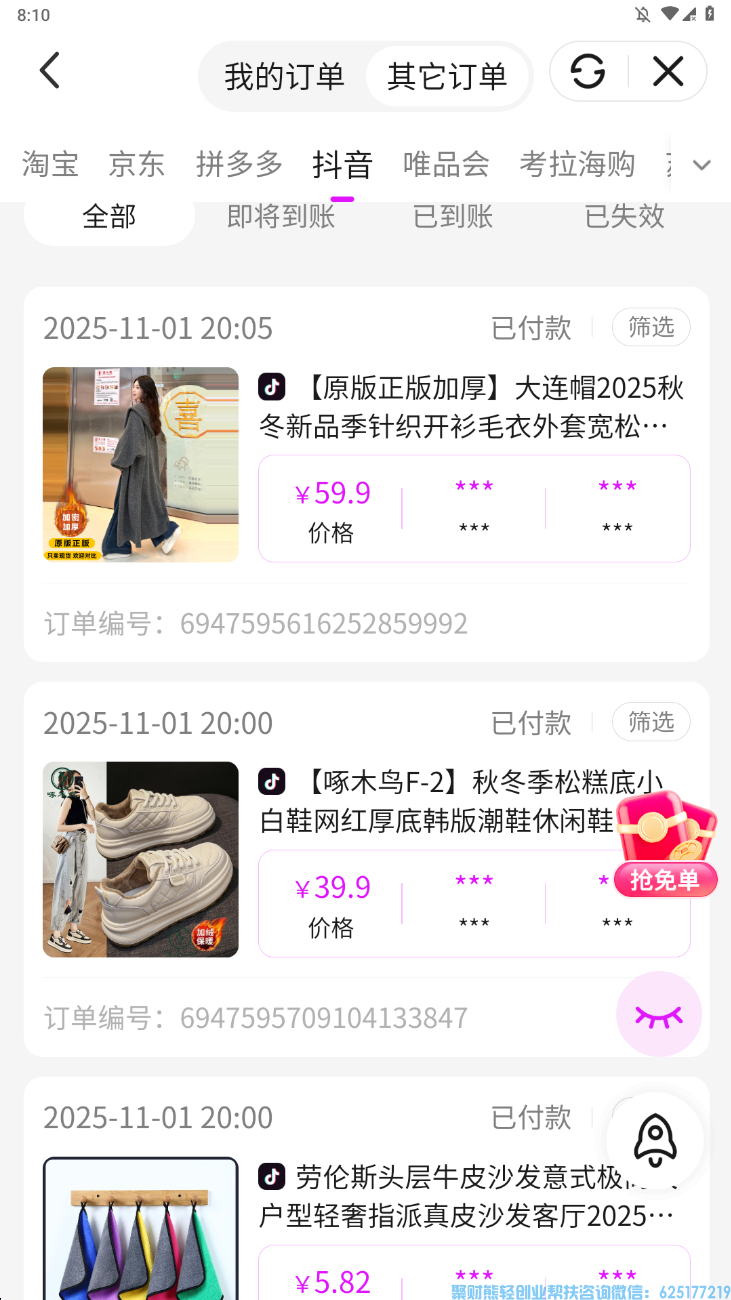Switch to the 唯品会 platform tab

point(446,164)
